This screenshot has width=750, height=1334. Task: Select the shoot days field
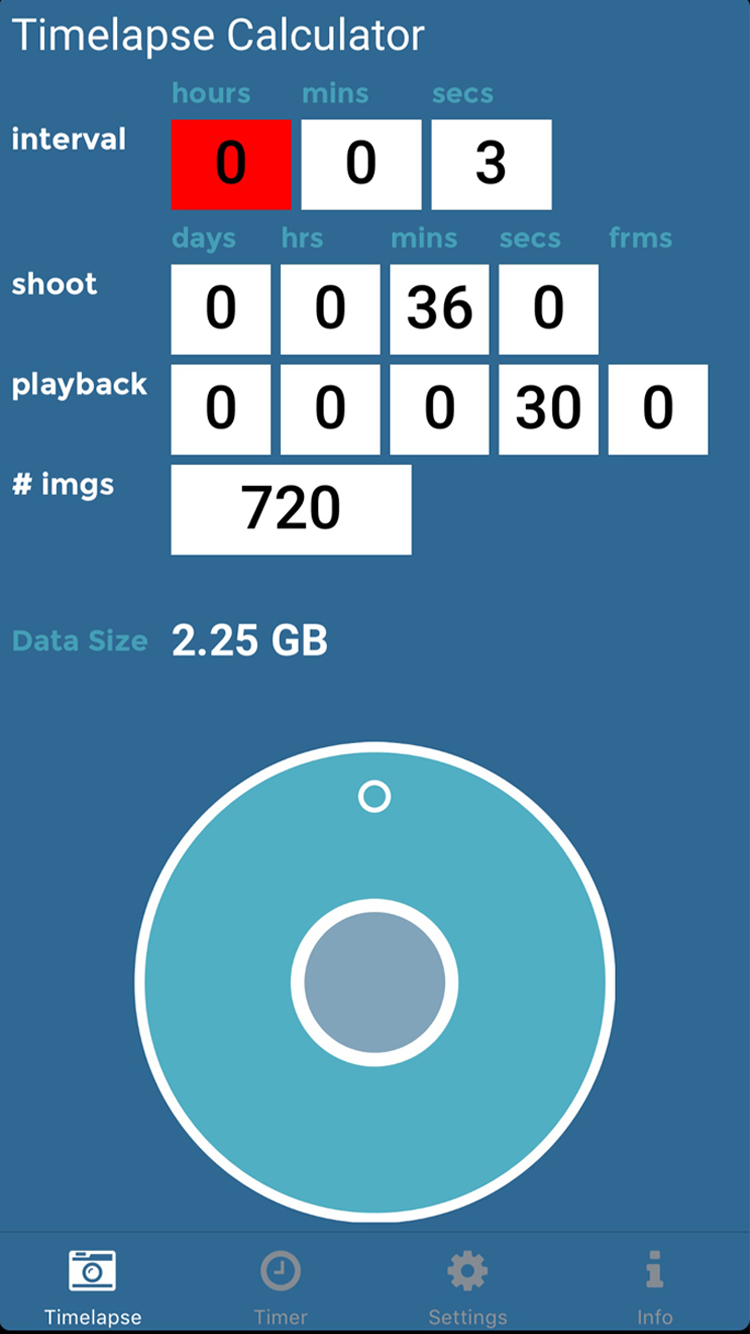(x=221, y=309)
